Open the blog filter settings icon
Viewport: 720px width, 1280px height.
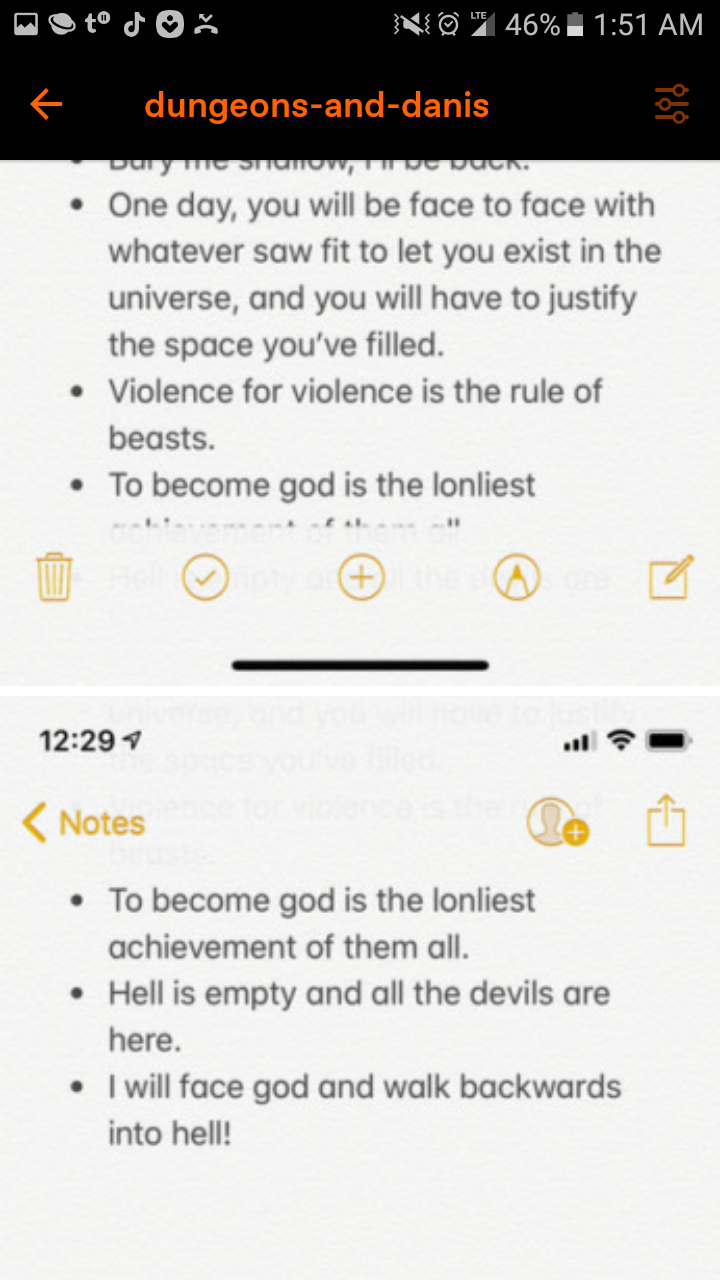click(671, 104)
